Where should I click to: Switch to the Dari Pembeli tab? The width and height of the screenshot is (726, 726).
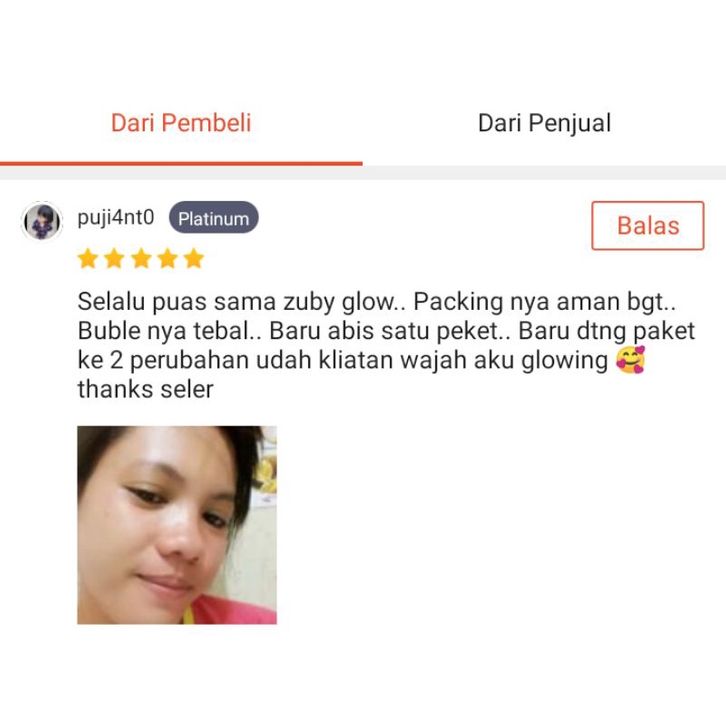coord(181,124)
